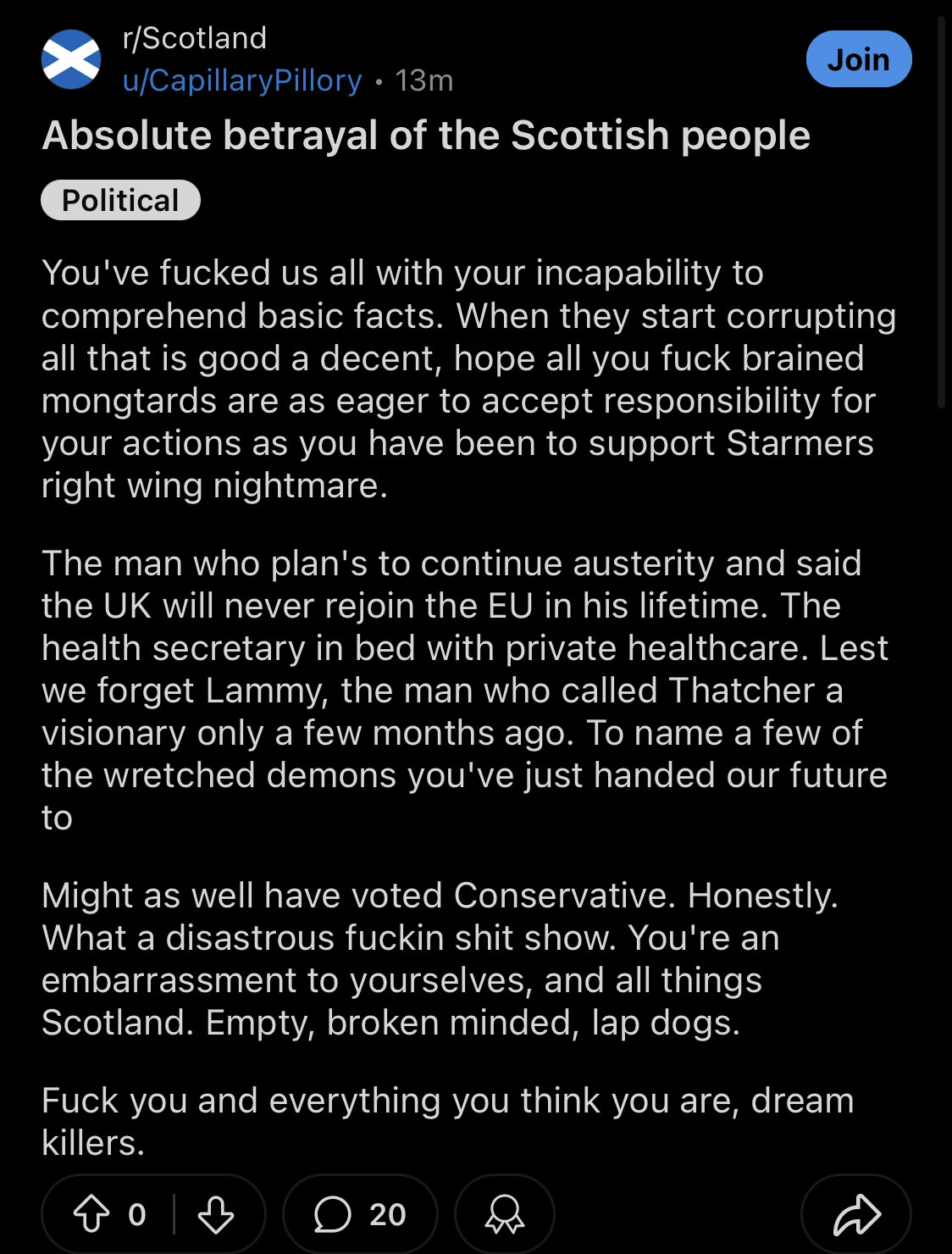Share this post

coord(856,1214)
